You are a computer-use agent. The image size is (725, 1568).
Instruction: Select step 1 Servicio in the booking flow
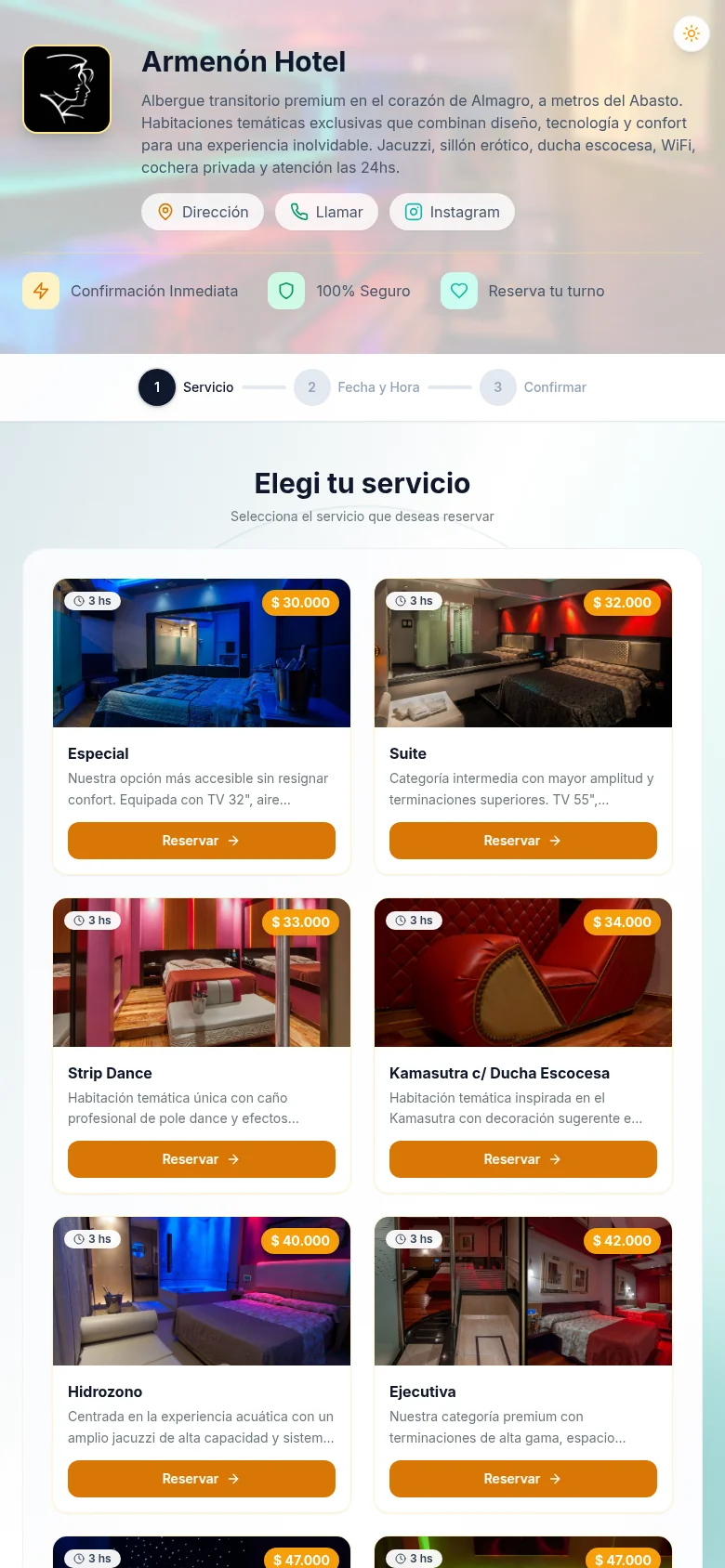pyautogui.click(x=157, y=387)
